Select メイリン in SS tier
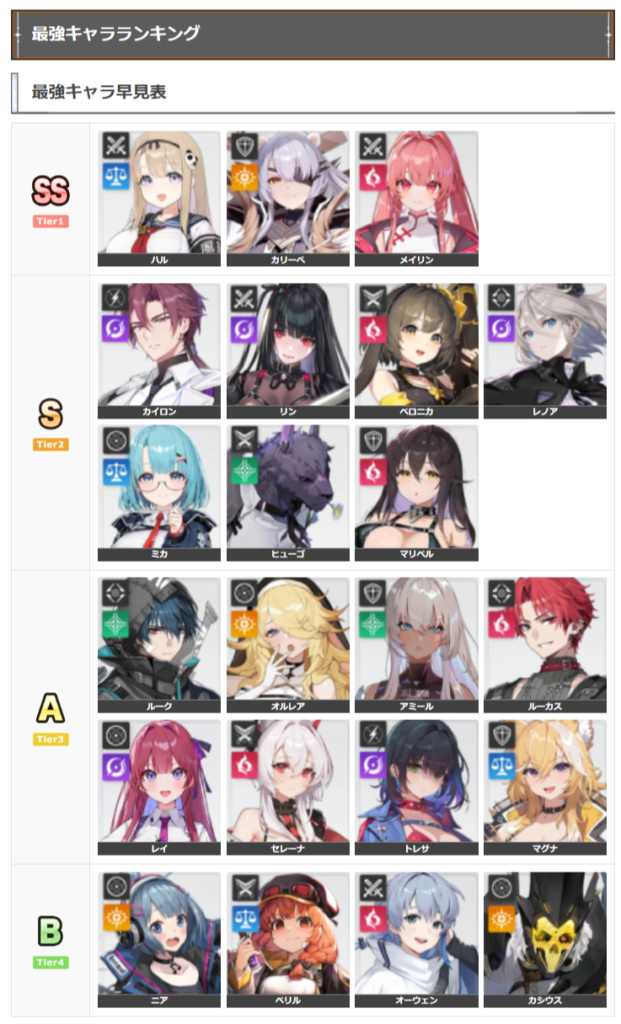This screenshot has width=621, height=1024. 416,198
